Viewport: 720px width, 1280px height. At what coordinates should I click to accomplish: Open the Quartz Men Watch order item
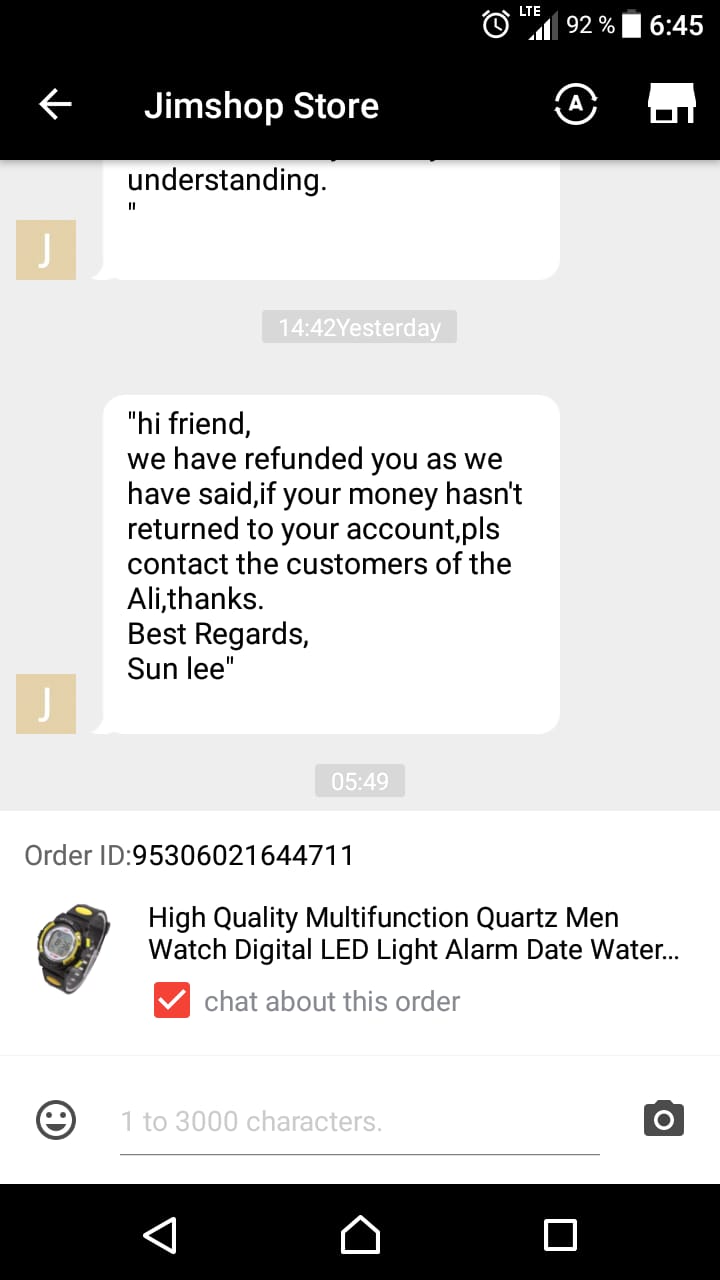point(412,933)
